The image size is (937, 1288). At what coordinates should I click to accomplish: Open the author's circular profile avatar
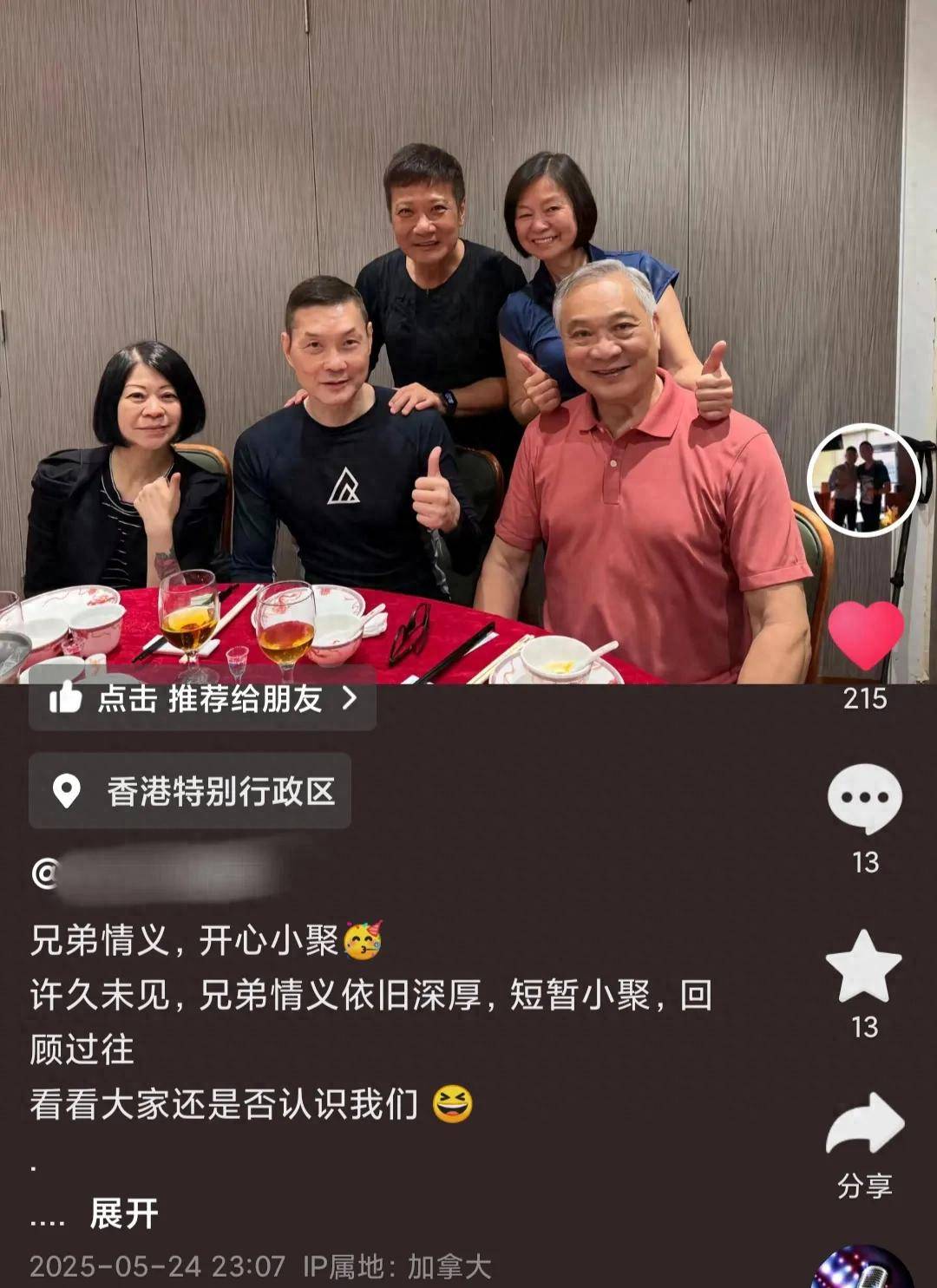(863, 480)
